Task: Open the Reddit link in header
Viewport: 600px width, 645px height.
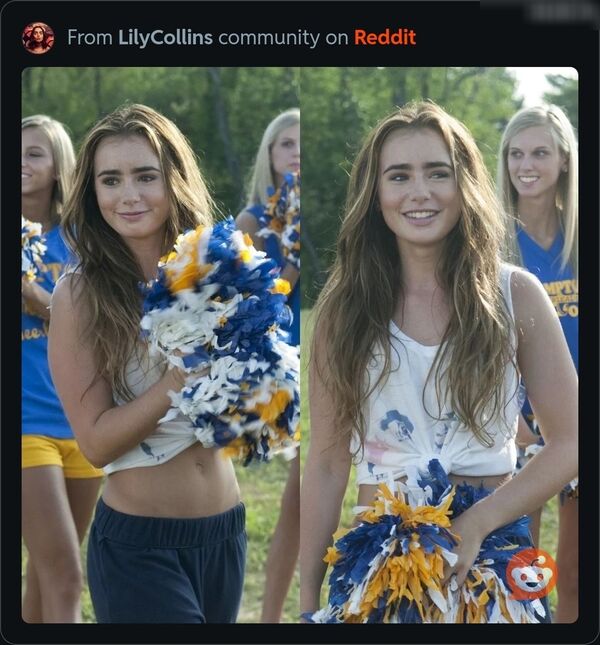Action: [x=384, y=38]
